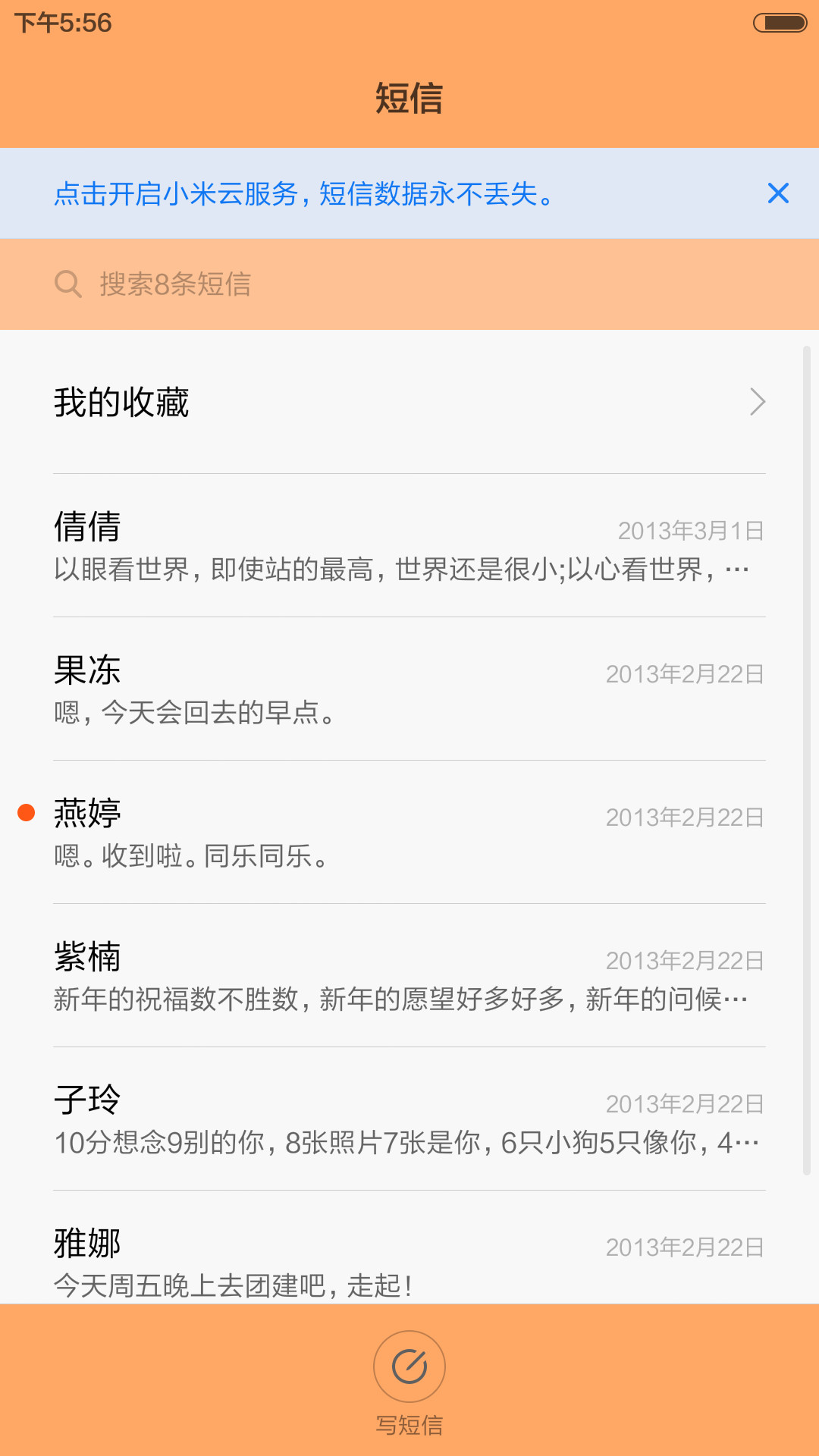Open the conversation with 子玲

(409, 1119)
